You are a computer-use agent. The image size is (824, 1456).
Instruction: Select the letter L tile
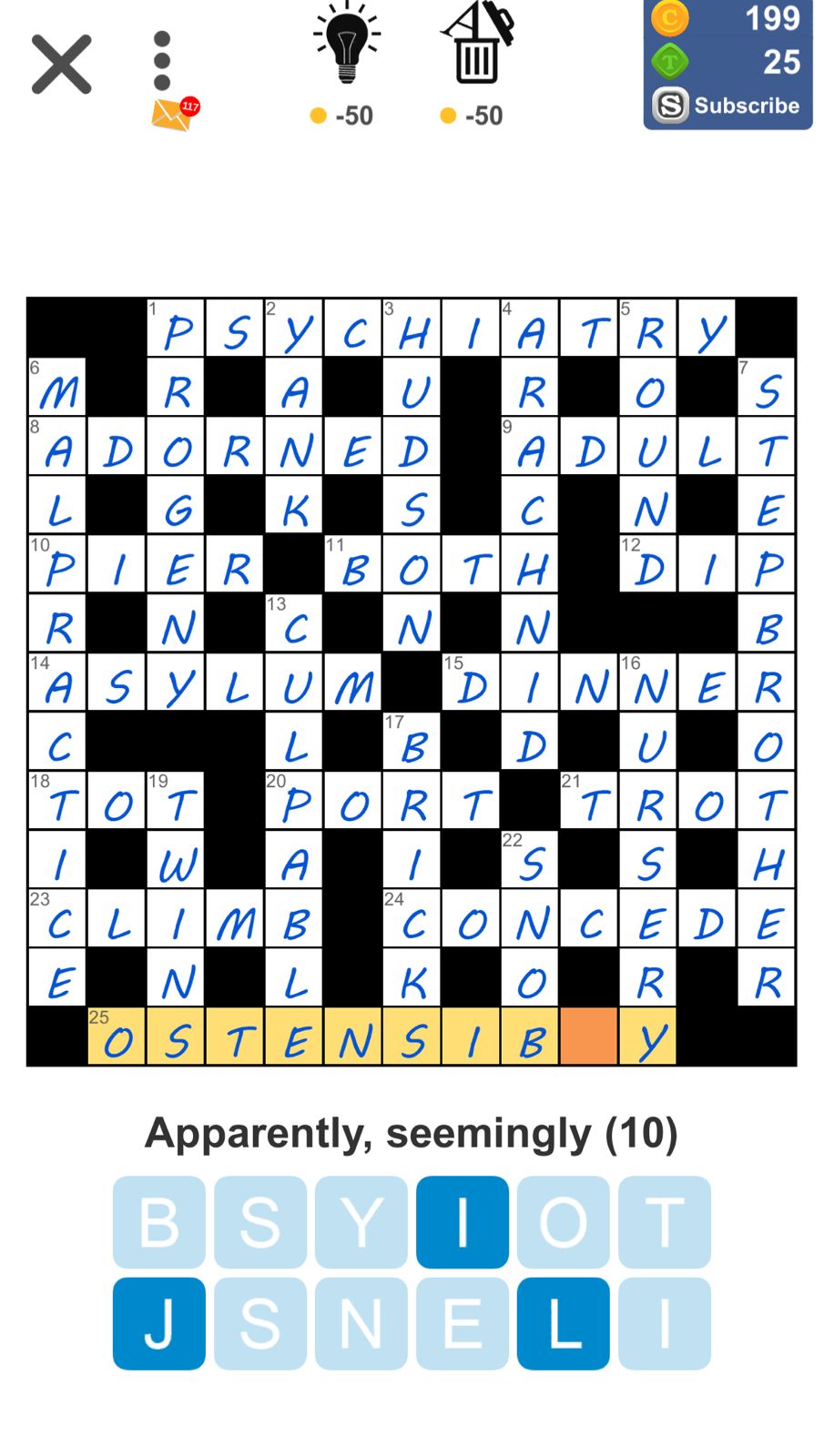click(564, 1323)
